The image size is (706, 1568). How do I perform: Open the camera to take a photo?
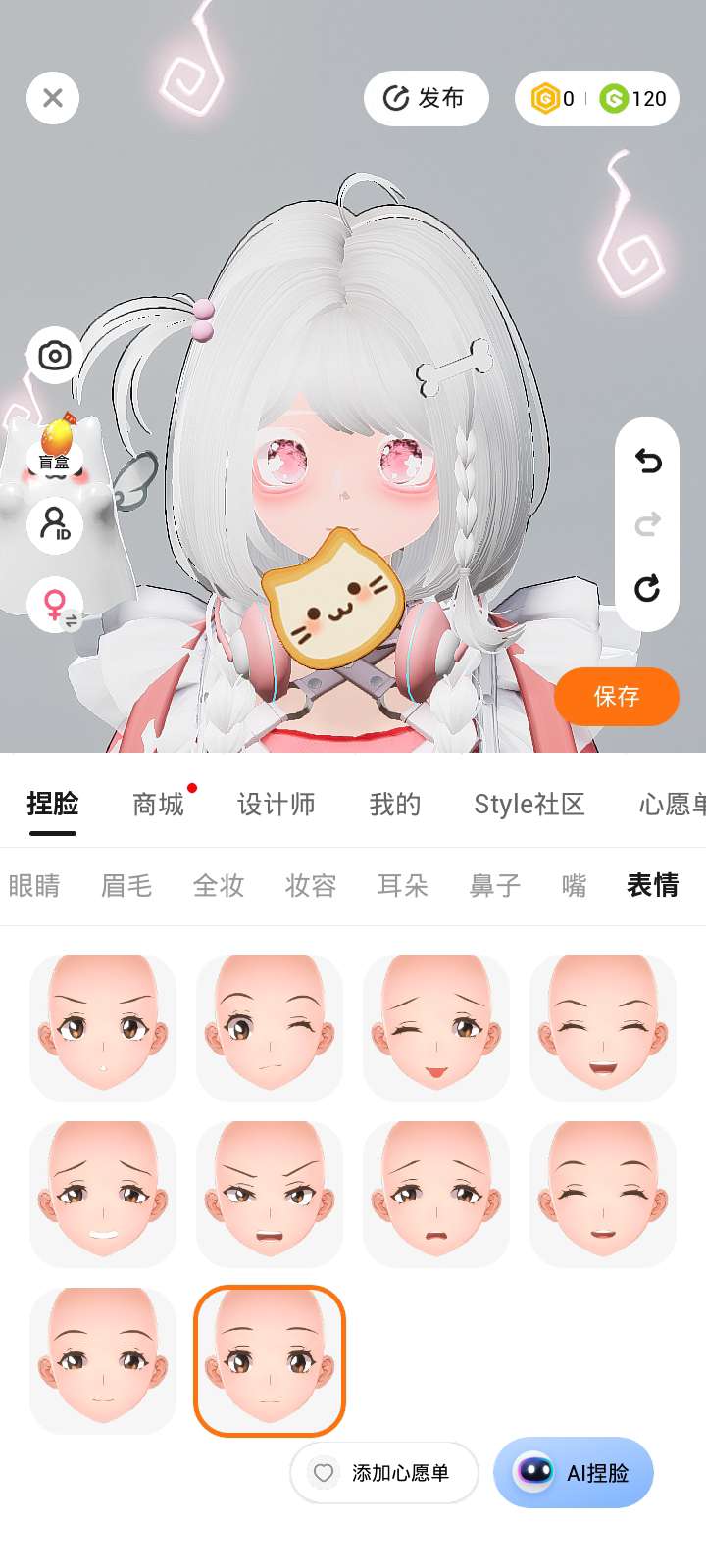[x=55, y=355]
